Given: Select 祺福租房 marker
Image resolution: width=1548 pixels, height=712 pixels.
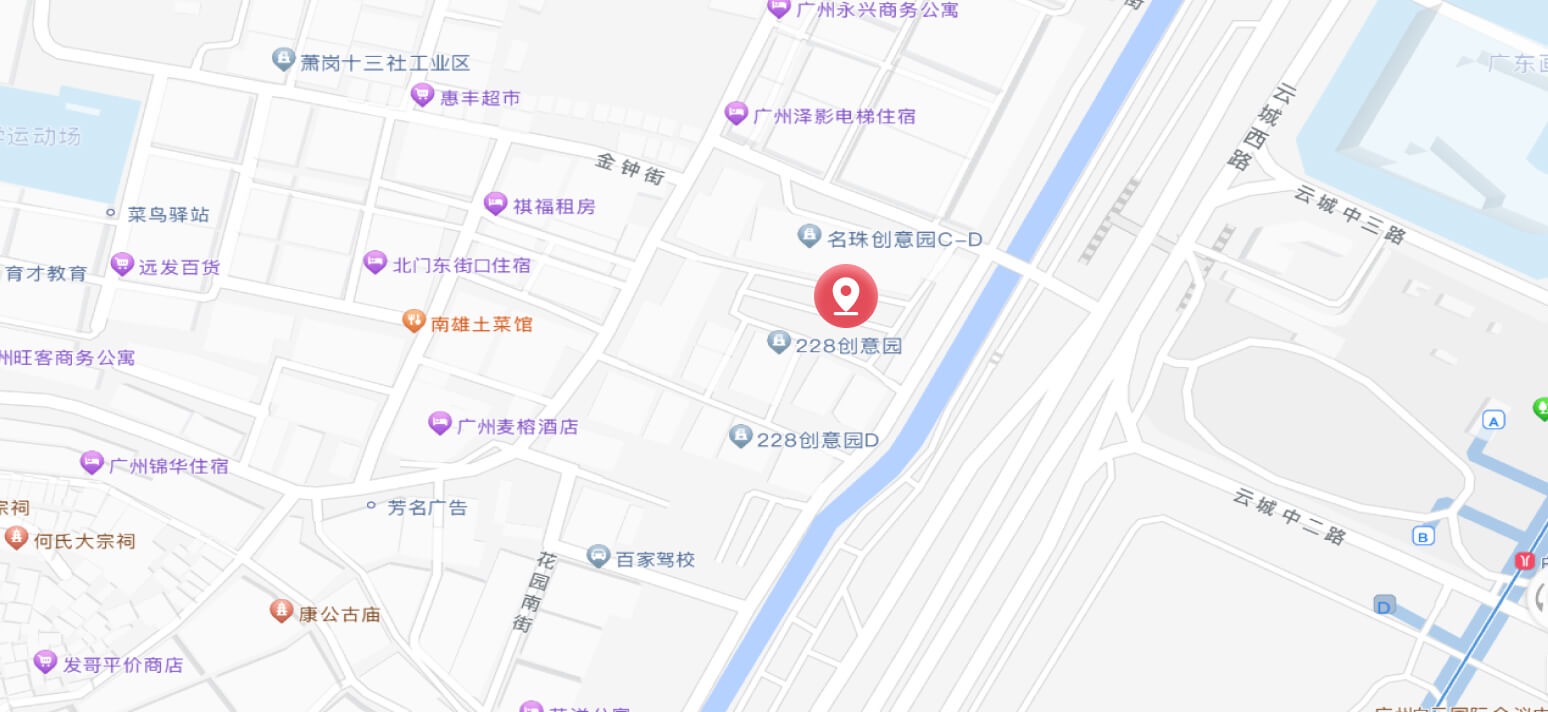Looking at the screenshot, I should pyautogui.click(x=495, y=204).
